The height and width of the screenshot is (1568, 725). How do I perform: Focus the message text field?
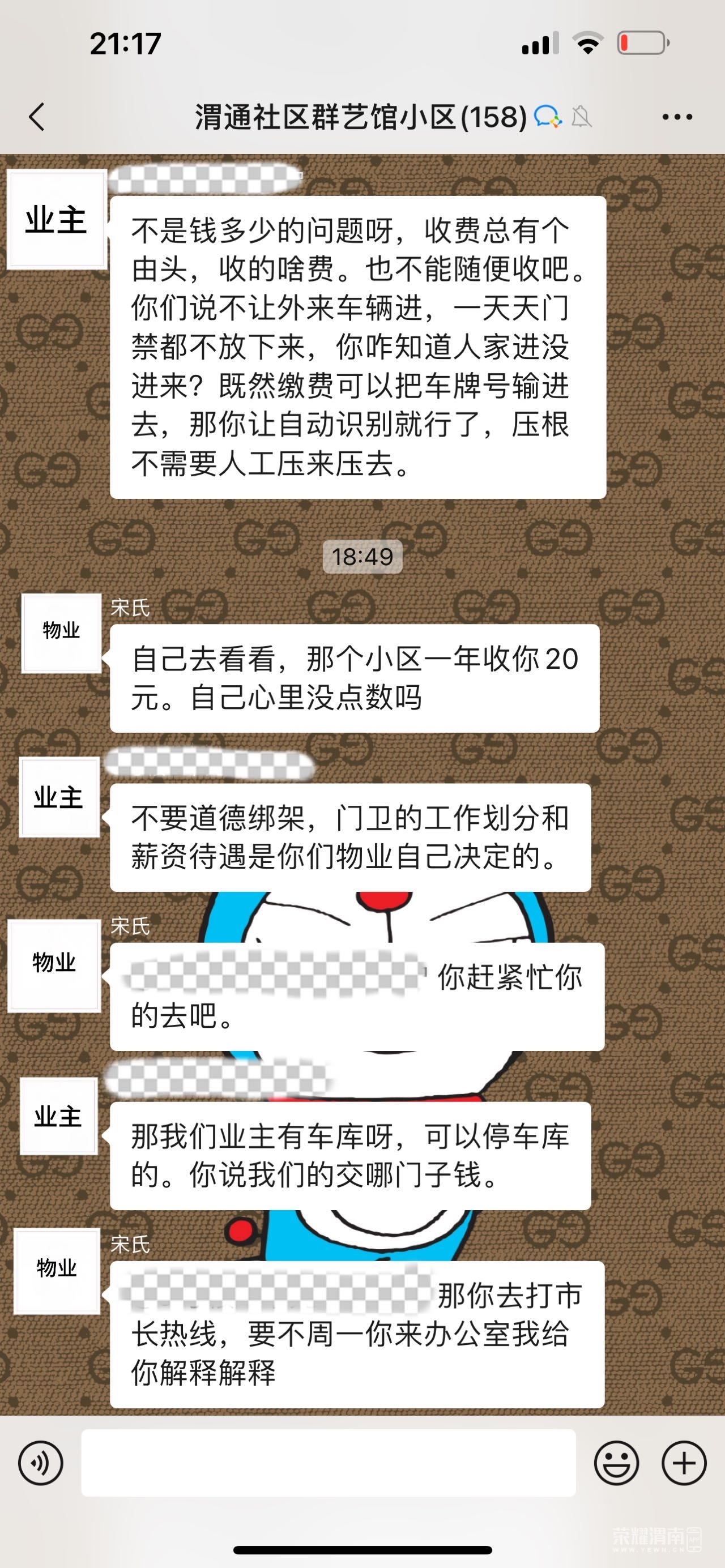[x=328, y=1463]
